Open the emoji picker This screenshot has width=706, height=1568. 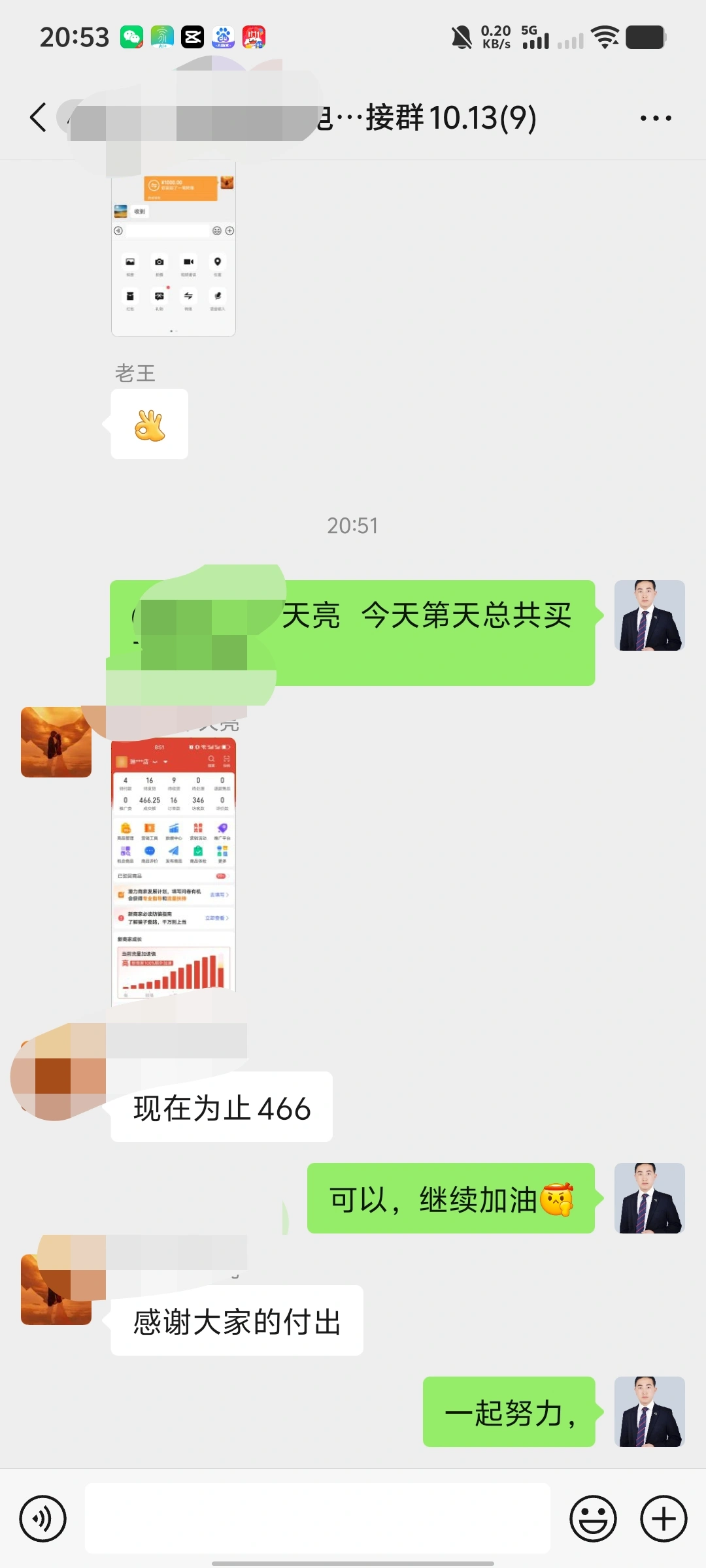point(593,1518)
